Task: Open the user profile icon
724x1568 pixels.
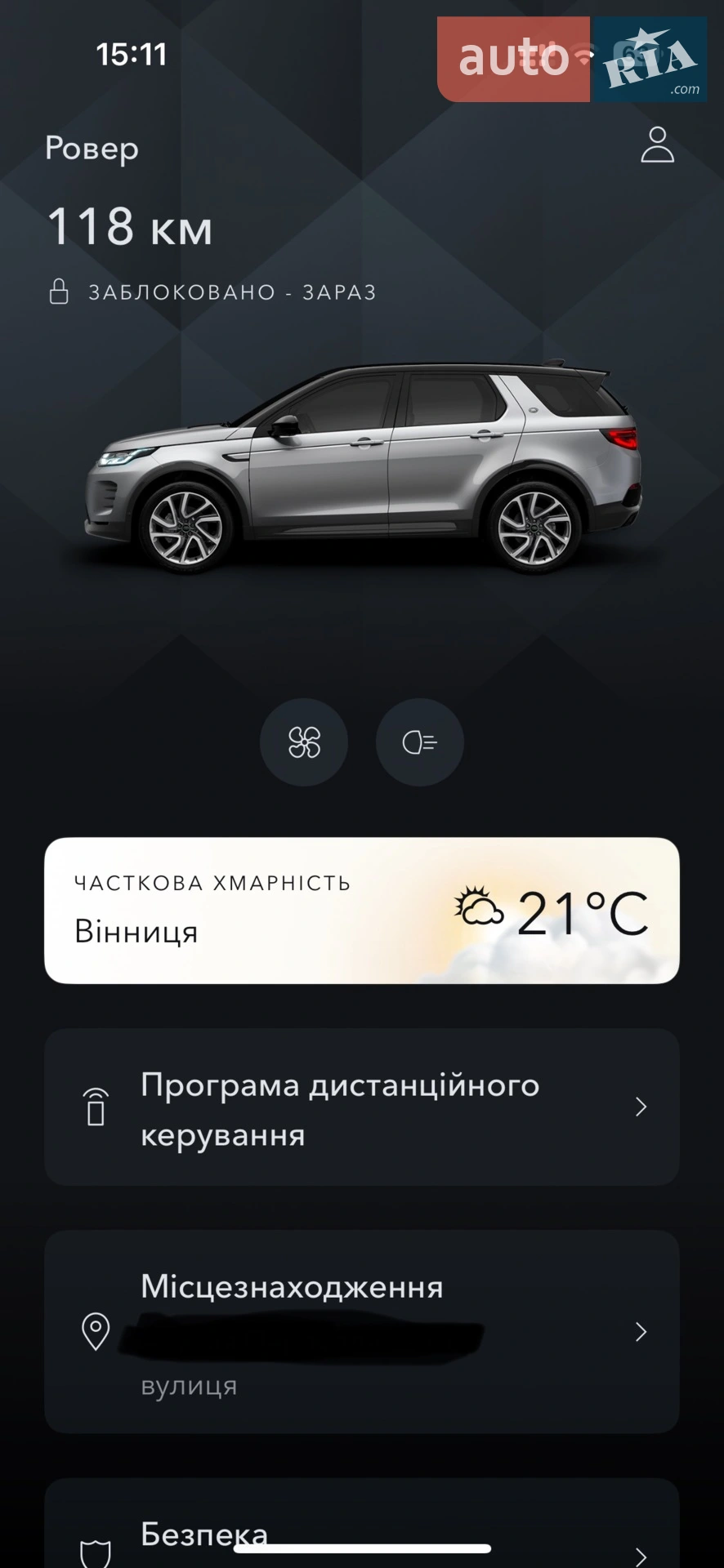Action: click(x=657, y=145)
